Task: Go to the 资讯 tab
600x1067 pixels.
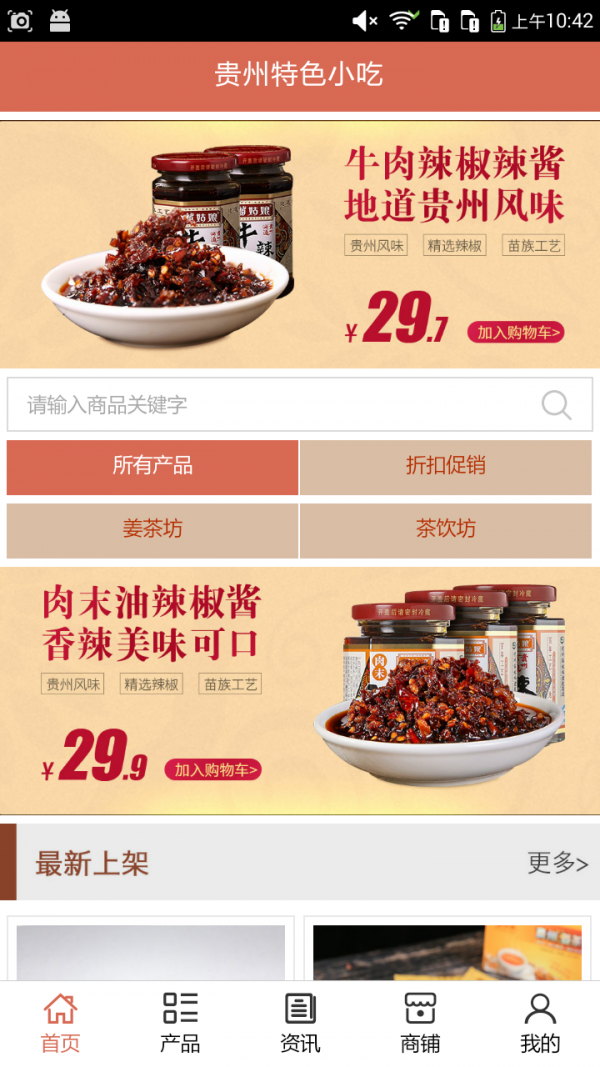Action: (300, 1023)
